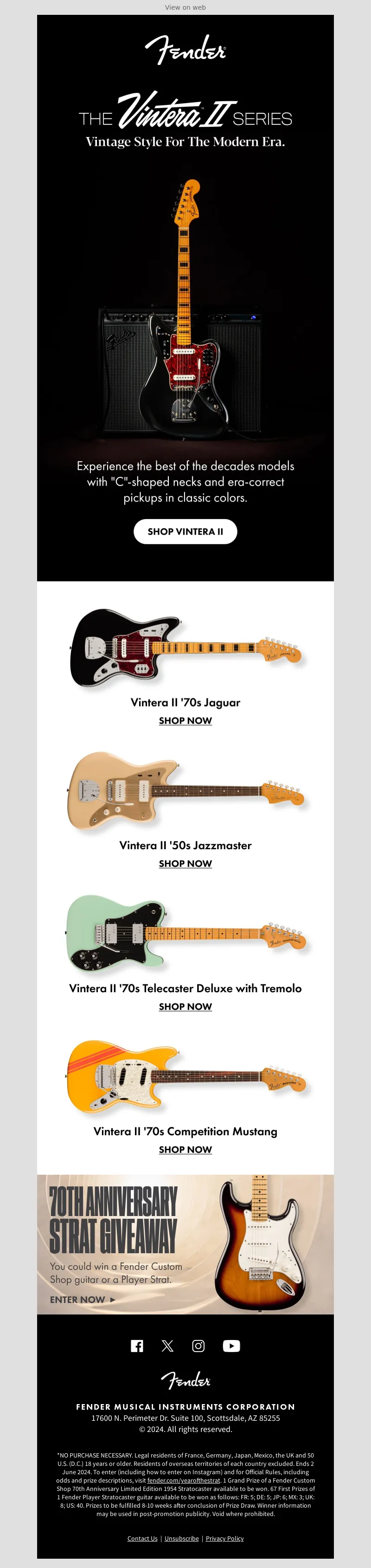Viewport: 371px width, 1568px height.
Task: Open the green Telecaster Deluxe guitar image
Action: 185,935
